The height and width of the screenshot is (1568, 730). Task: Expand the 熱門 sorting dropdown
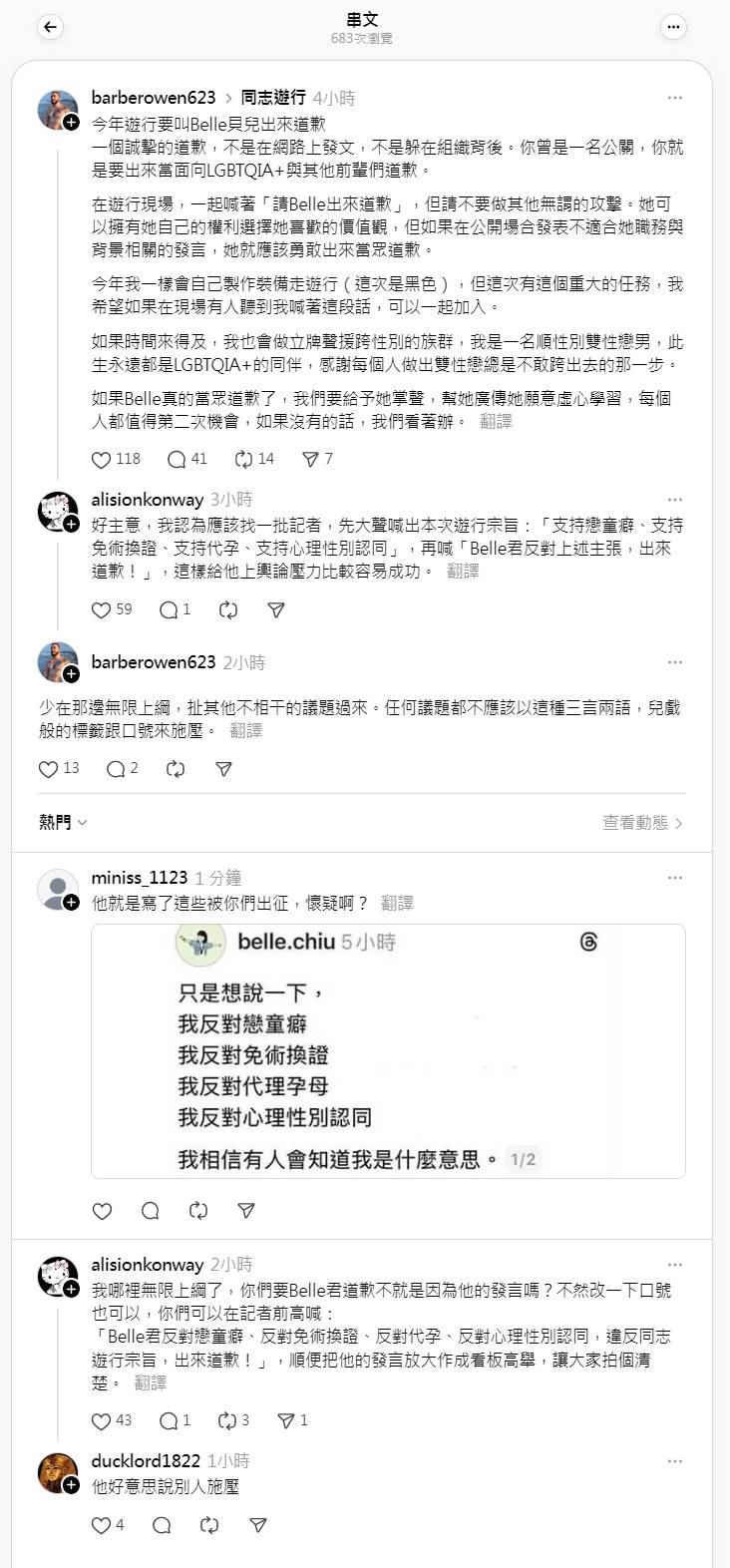pyautogui.click(x=64, y=822)
